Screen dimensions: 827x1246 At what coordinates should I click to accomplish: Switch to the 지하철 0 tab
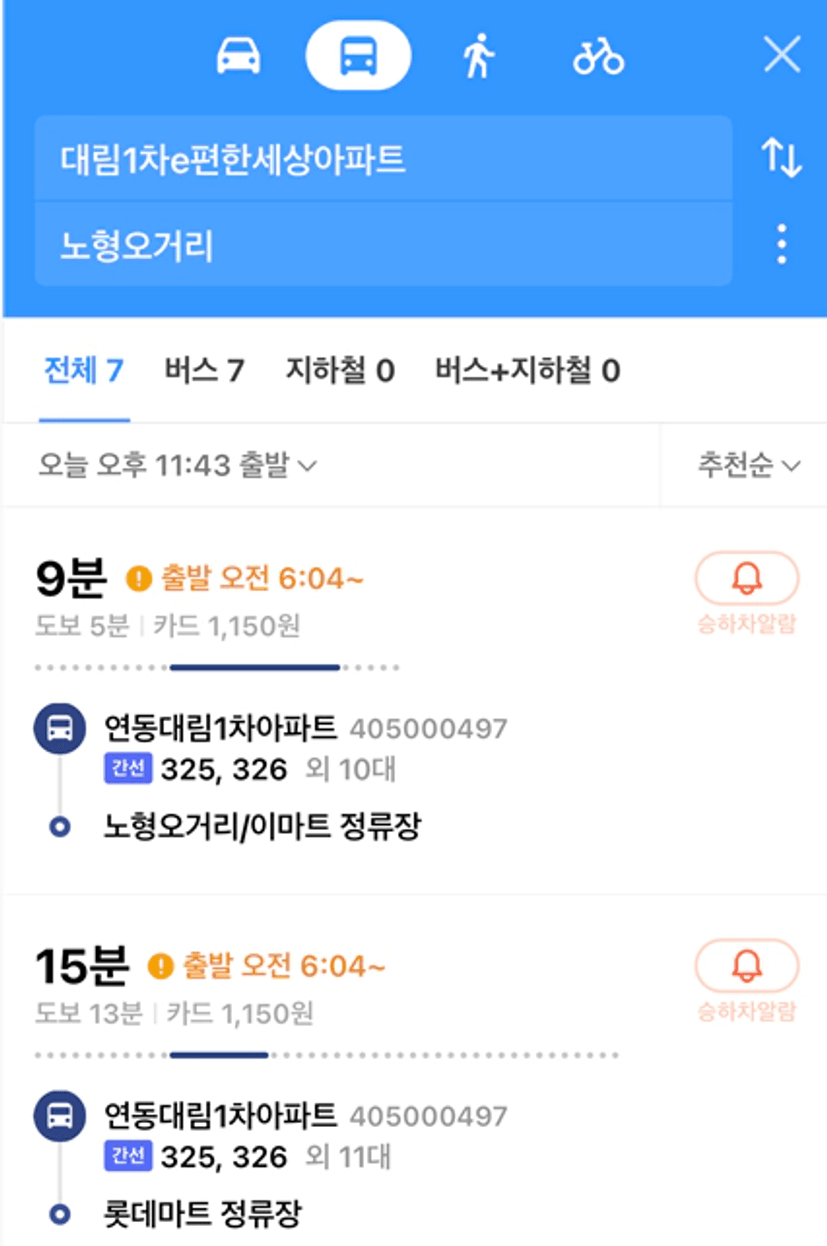tap(339, 371)
